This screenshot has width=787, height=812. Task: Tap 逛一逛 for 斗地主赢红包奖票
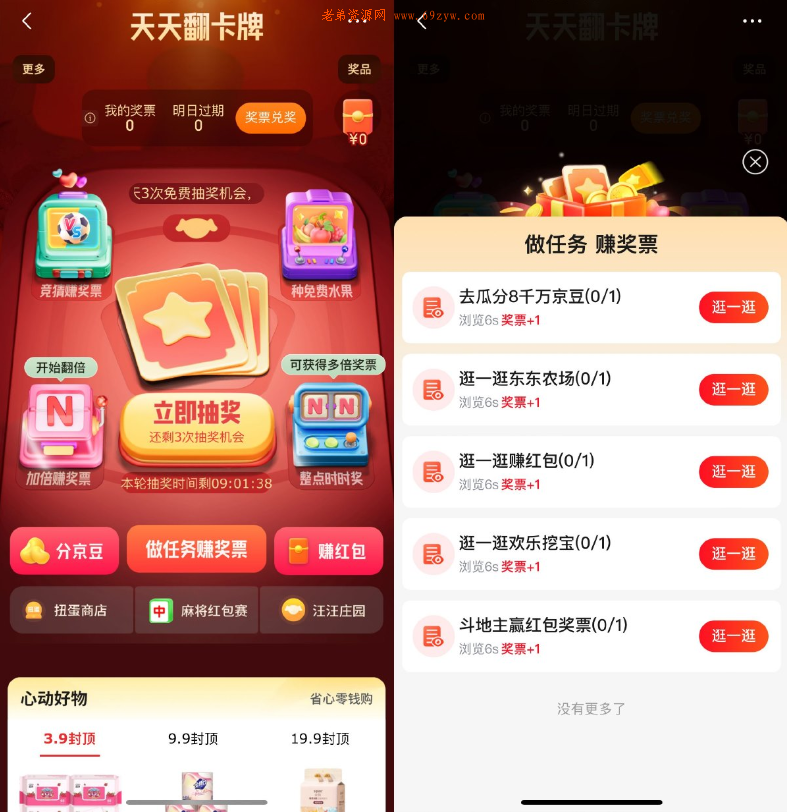click(x=733, y=635)
